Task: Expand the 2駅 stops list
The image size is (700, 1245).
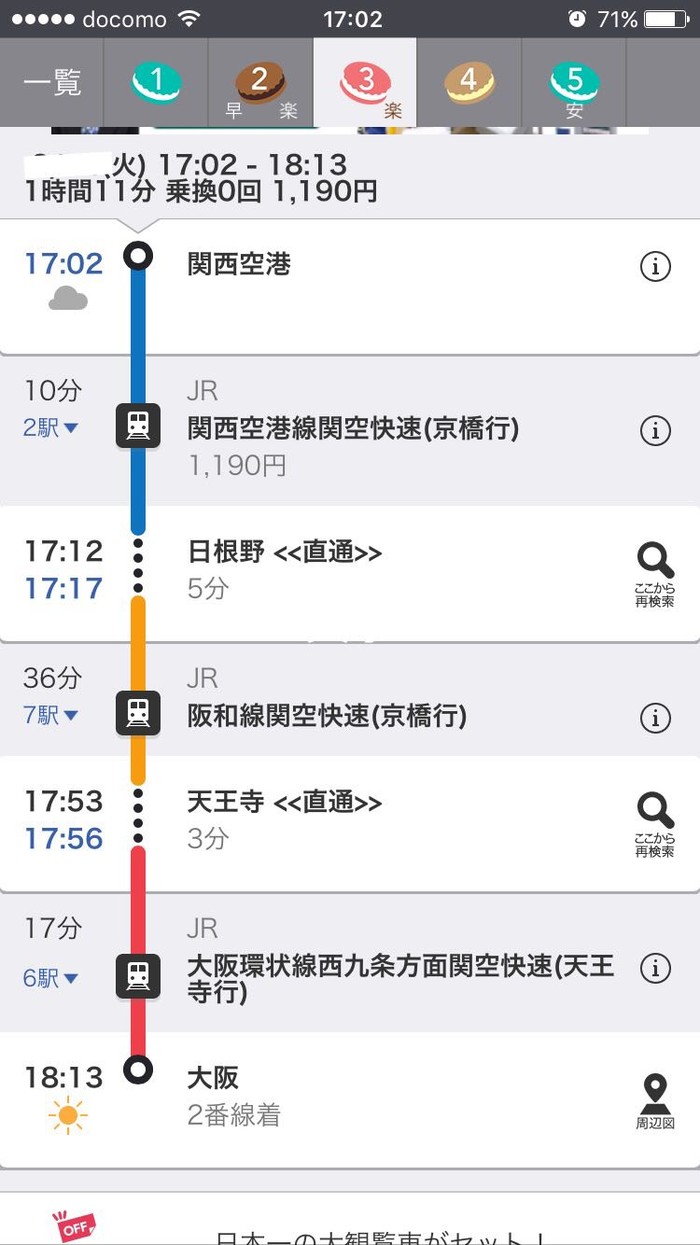Action: pyautogui.click(x=51, y=428)
